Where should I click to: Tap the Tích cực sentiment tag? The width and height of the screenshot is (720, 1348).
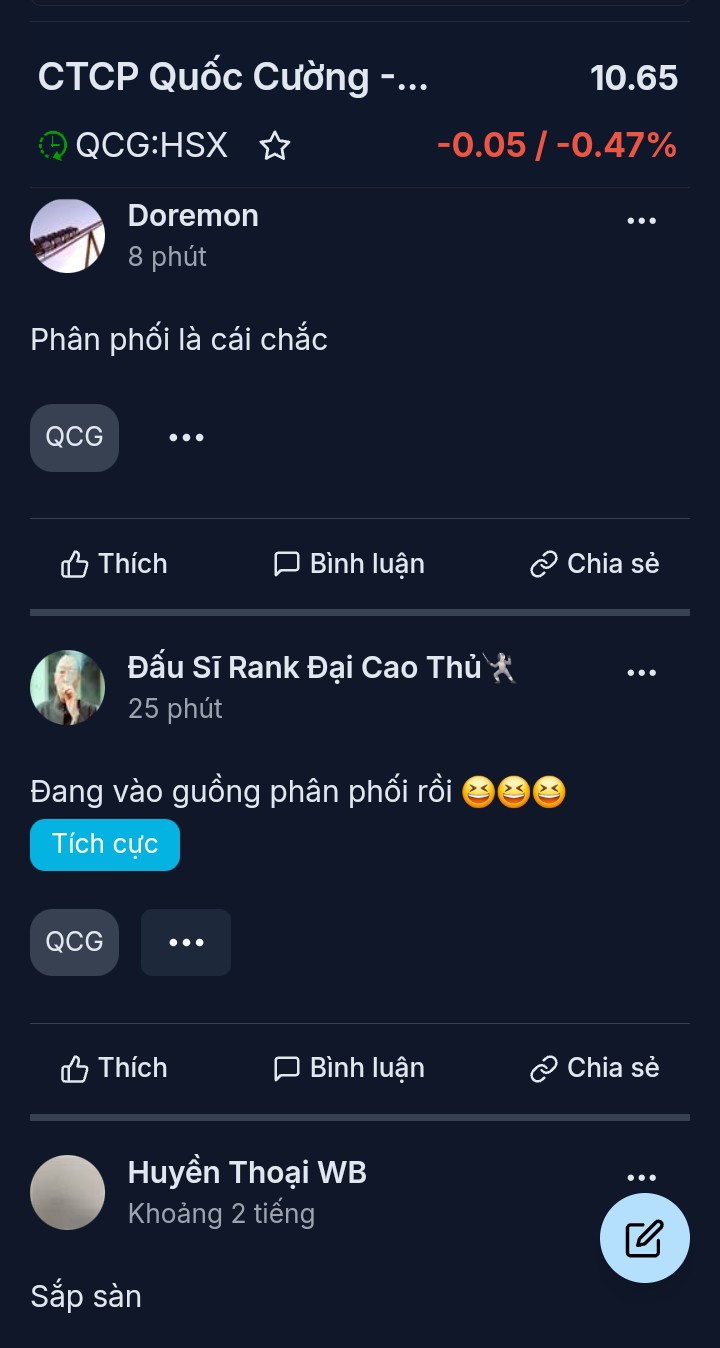coord(105,844)
